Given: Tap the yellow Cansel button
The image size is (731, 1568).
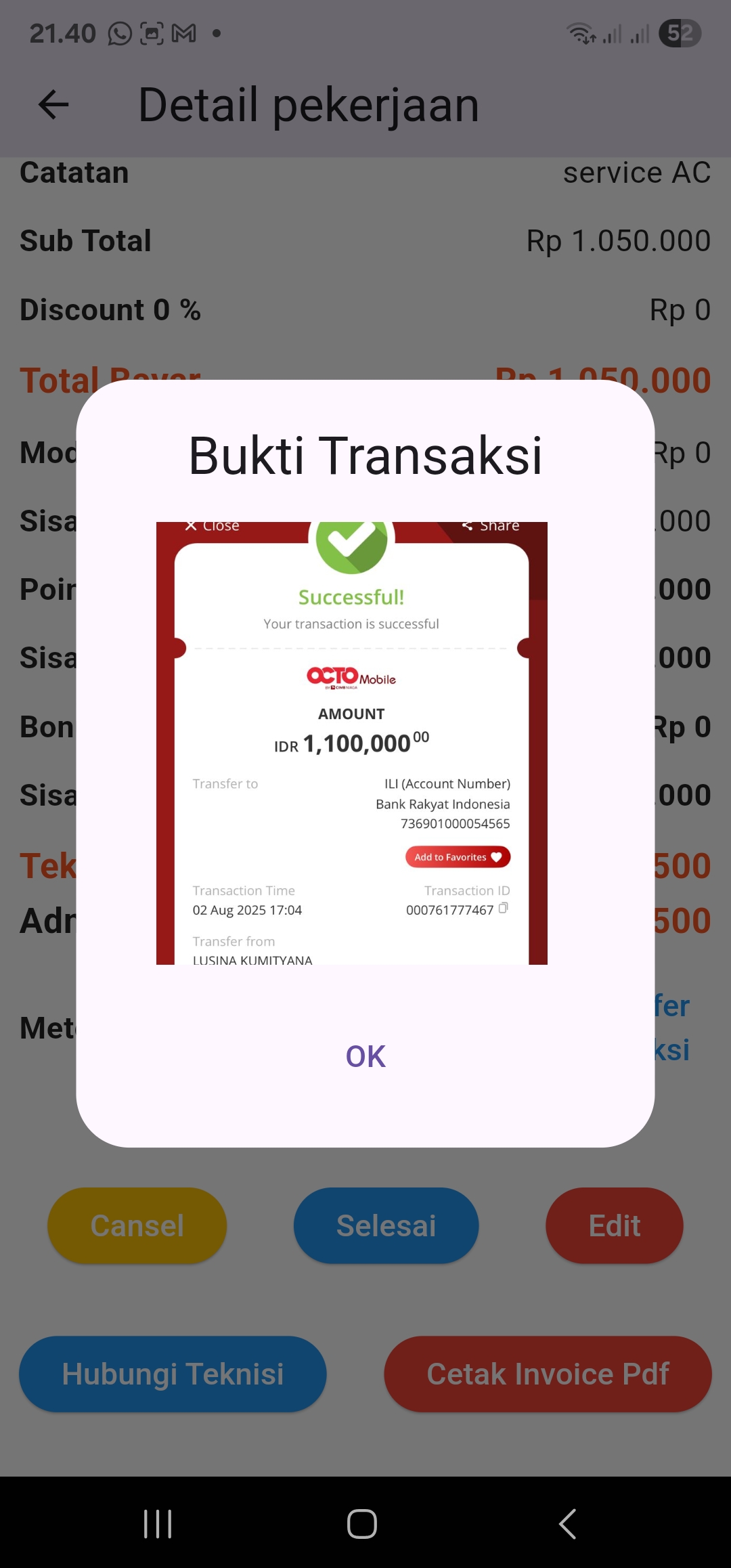Looking at the screenshot, I should 137,1225.
